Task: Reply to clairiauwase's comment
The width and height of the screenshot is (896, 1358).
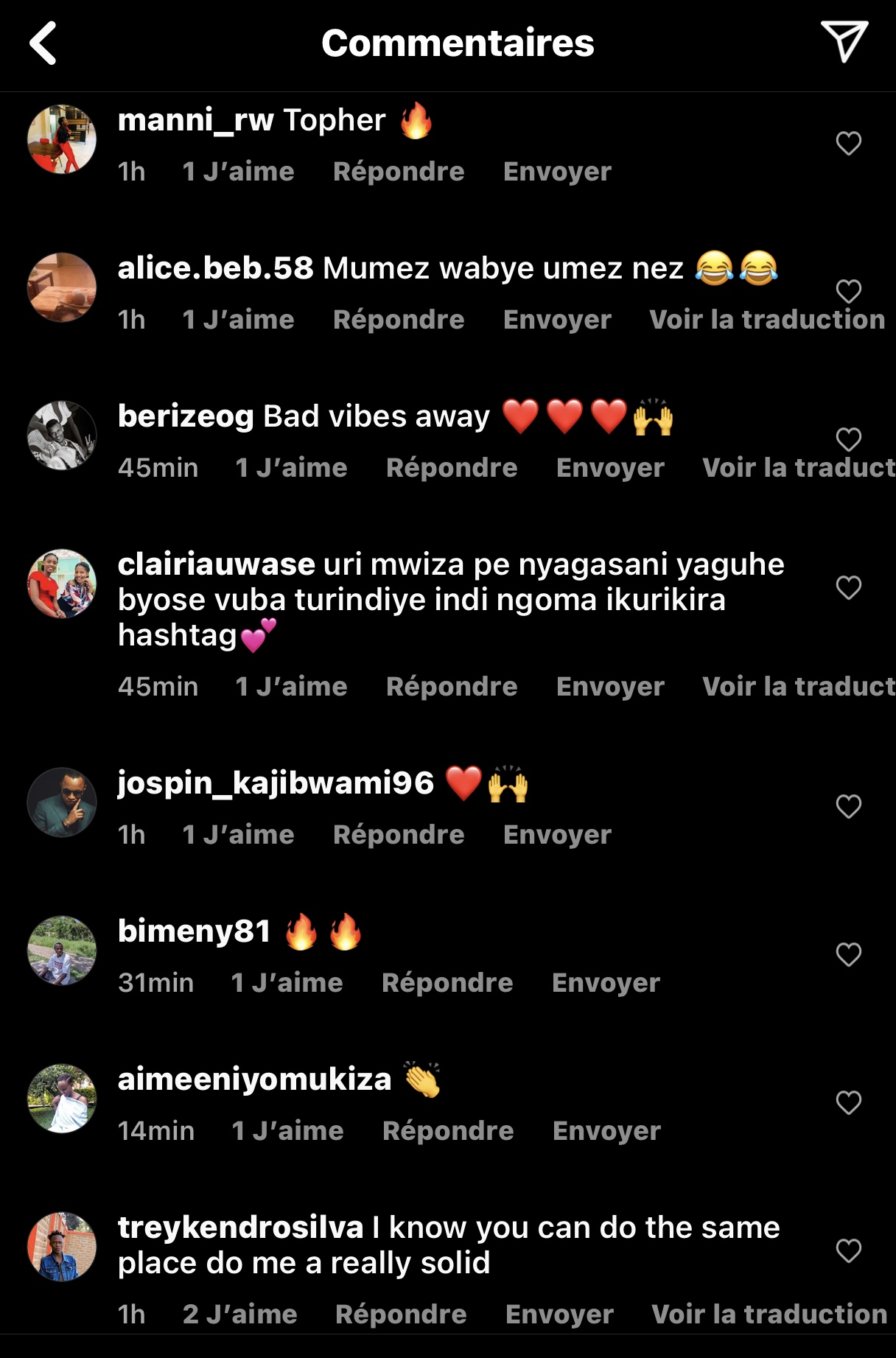Action: click(452, 687)
